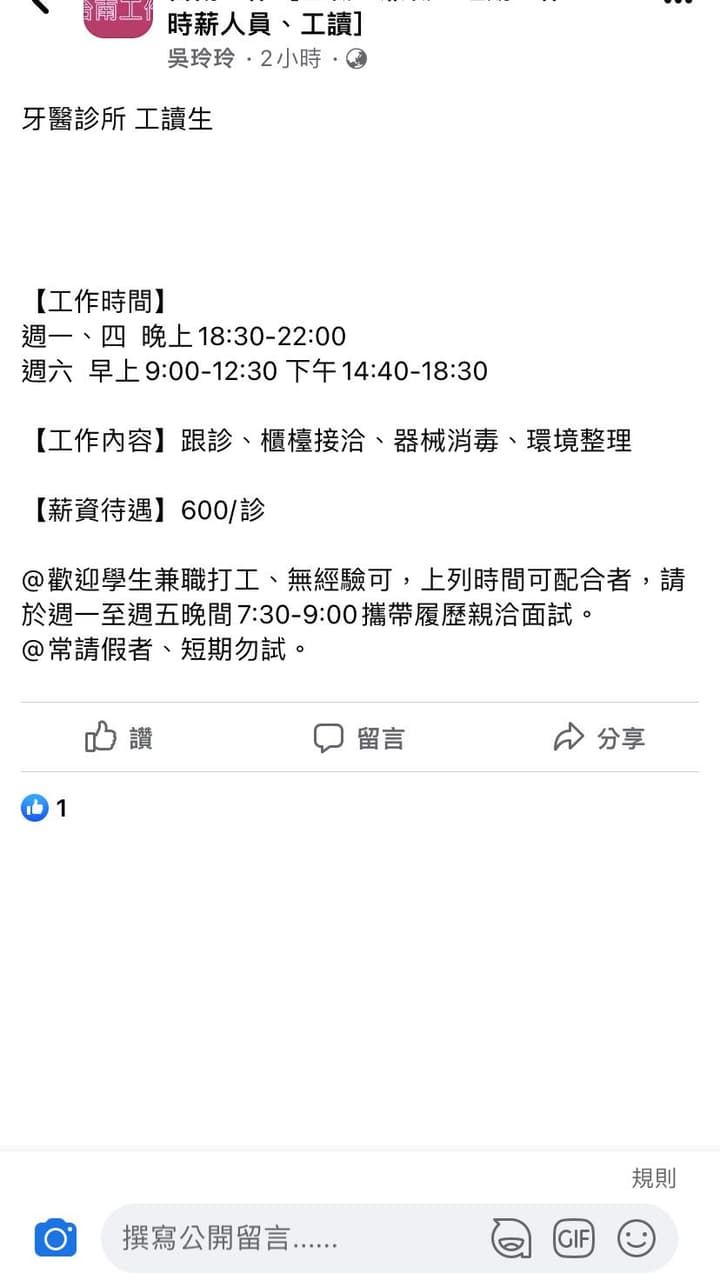Open the group avatar at top

(118, 18)
